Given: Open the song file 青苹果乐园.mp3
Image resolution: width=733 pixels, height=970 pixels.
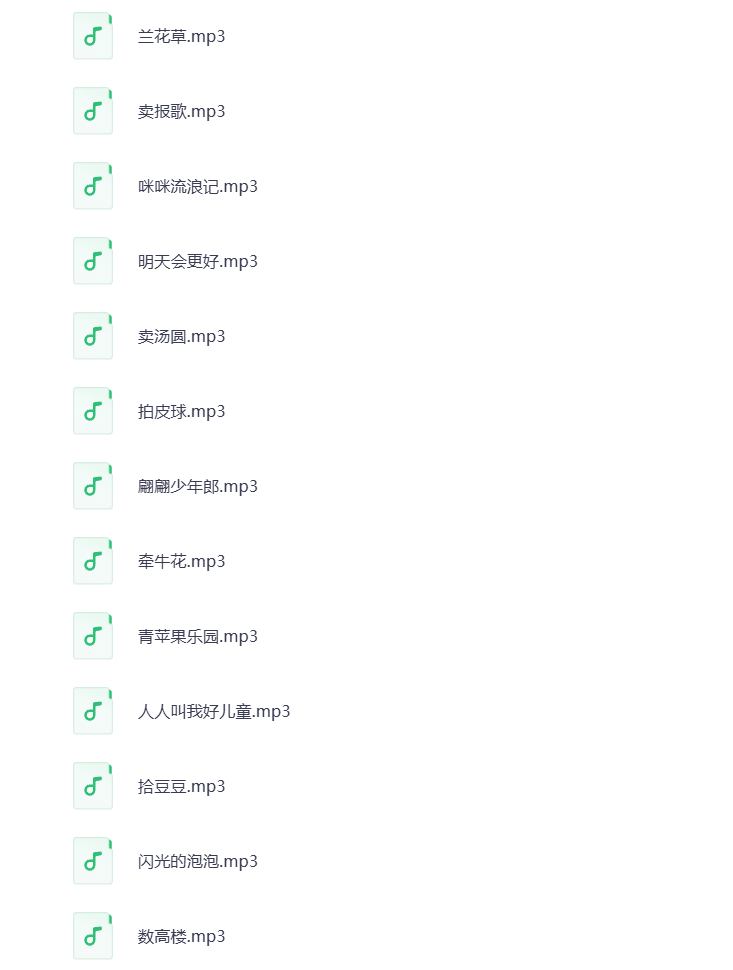Looking at the screenshot, I should (x=197, y=636).
